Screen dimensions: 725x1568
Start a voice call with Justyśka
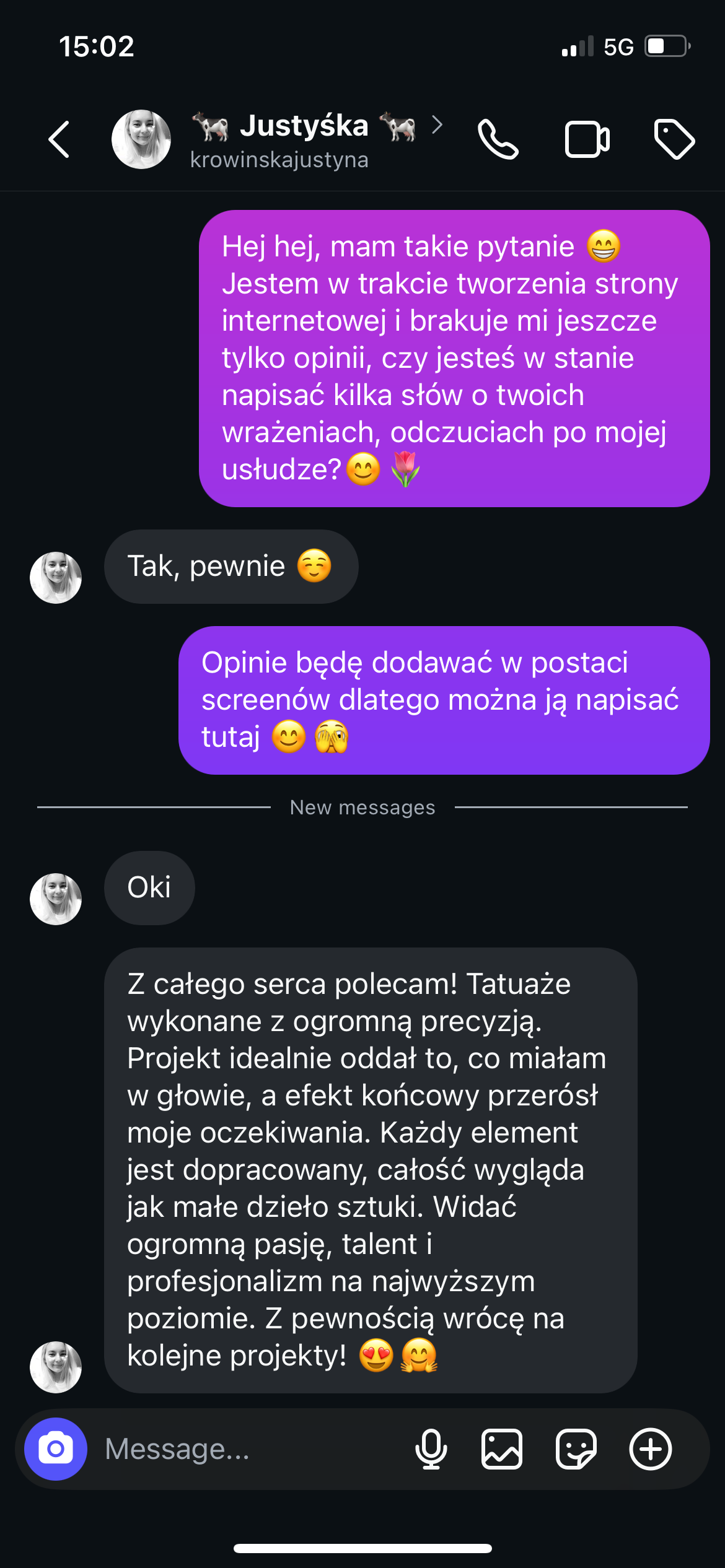pyautogui.click(x=499, y=141)
